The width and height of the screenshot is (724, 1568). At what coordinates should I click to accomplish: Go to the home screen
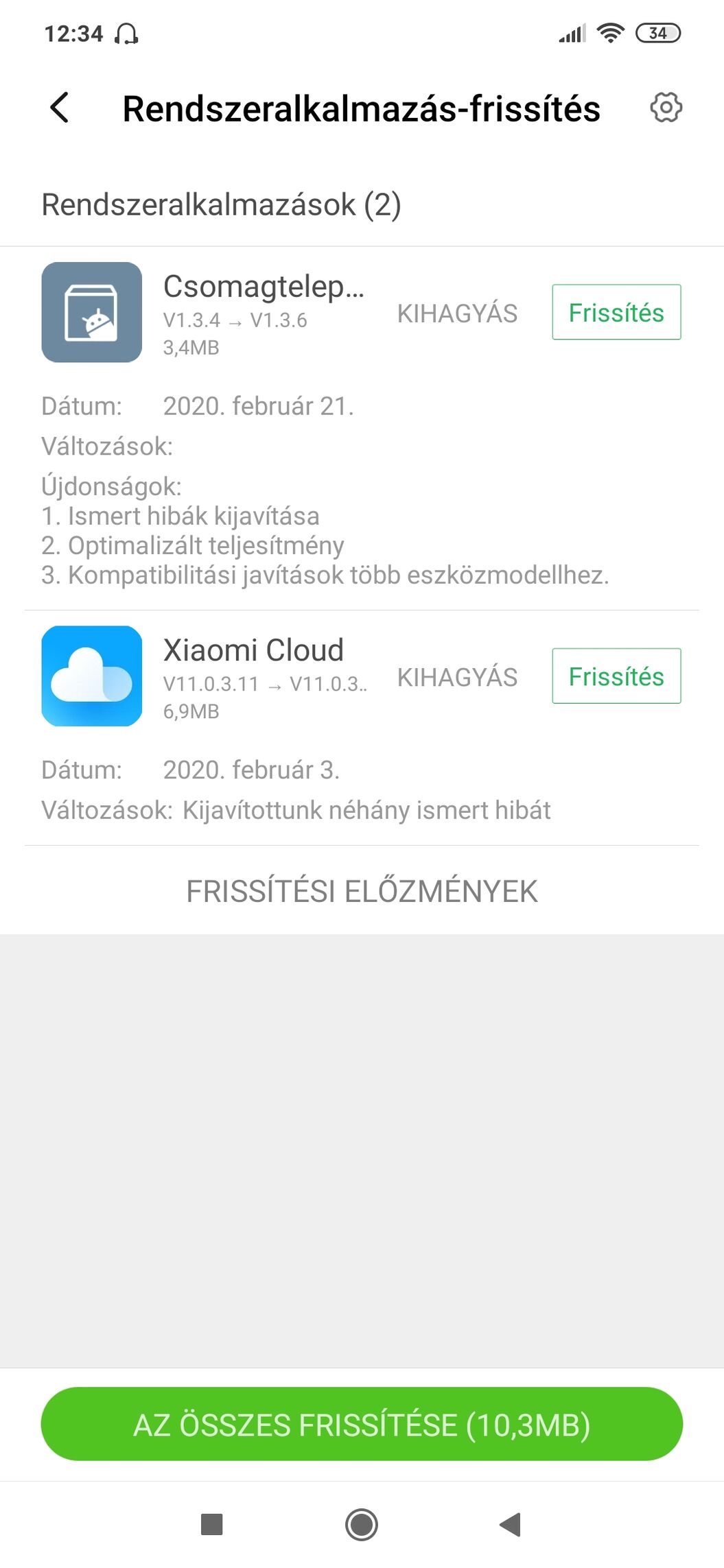(362, 1525)
